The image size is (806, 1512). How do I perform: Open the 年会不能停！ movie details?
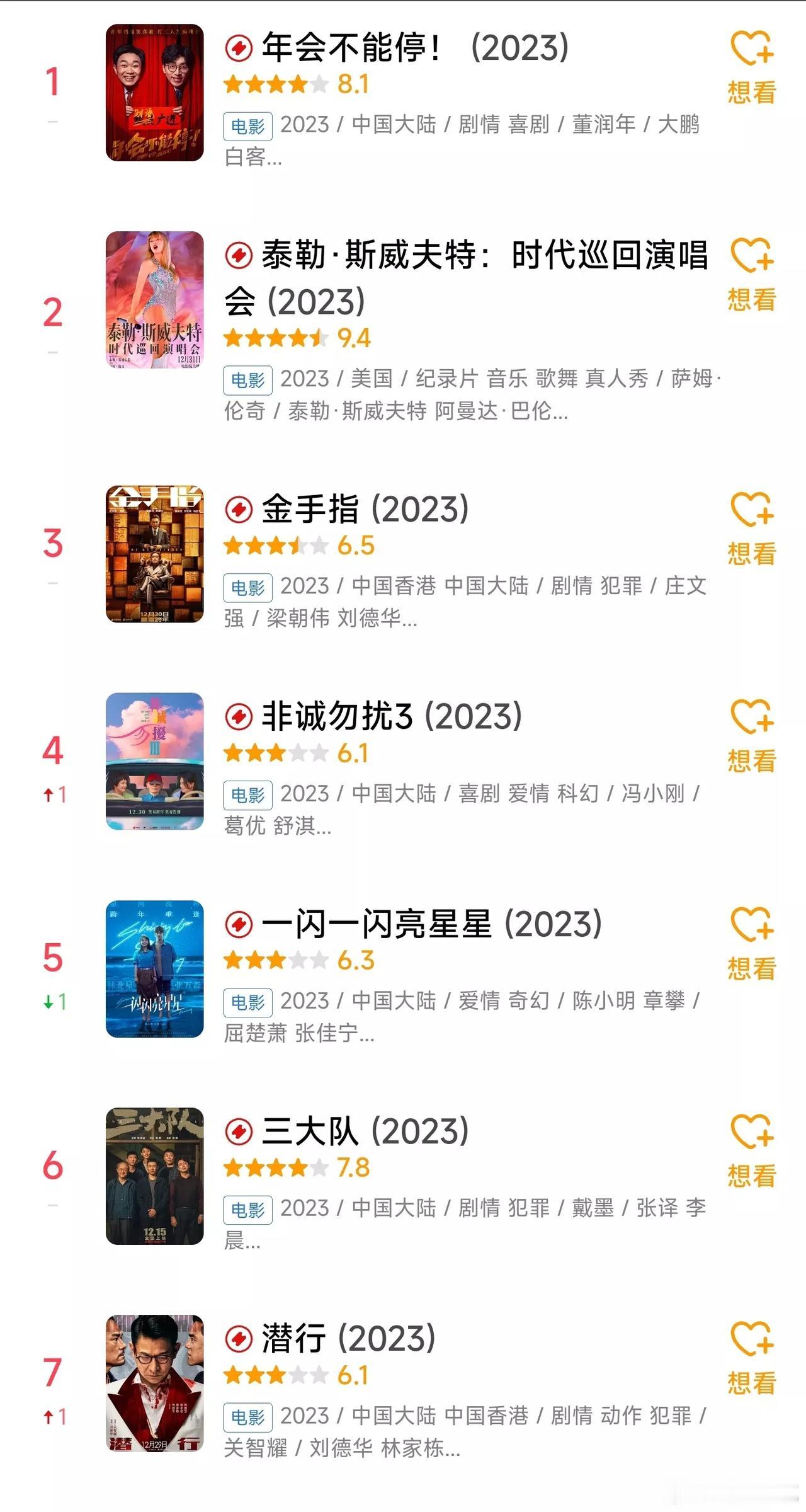click(x=414, y=48)
